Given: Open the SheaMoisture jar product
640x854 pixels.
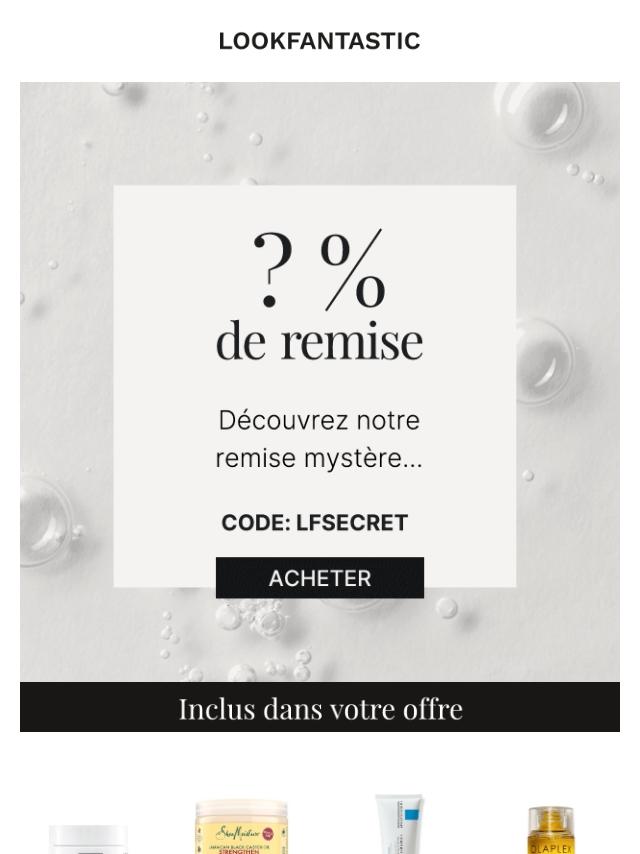Looking at the screenshot, I should coord(241,828).
